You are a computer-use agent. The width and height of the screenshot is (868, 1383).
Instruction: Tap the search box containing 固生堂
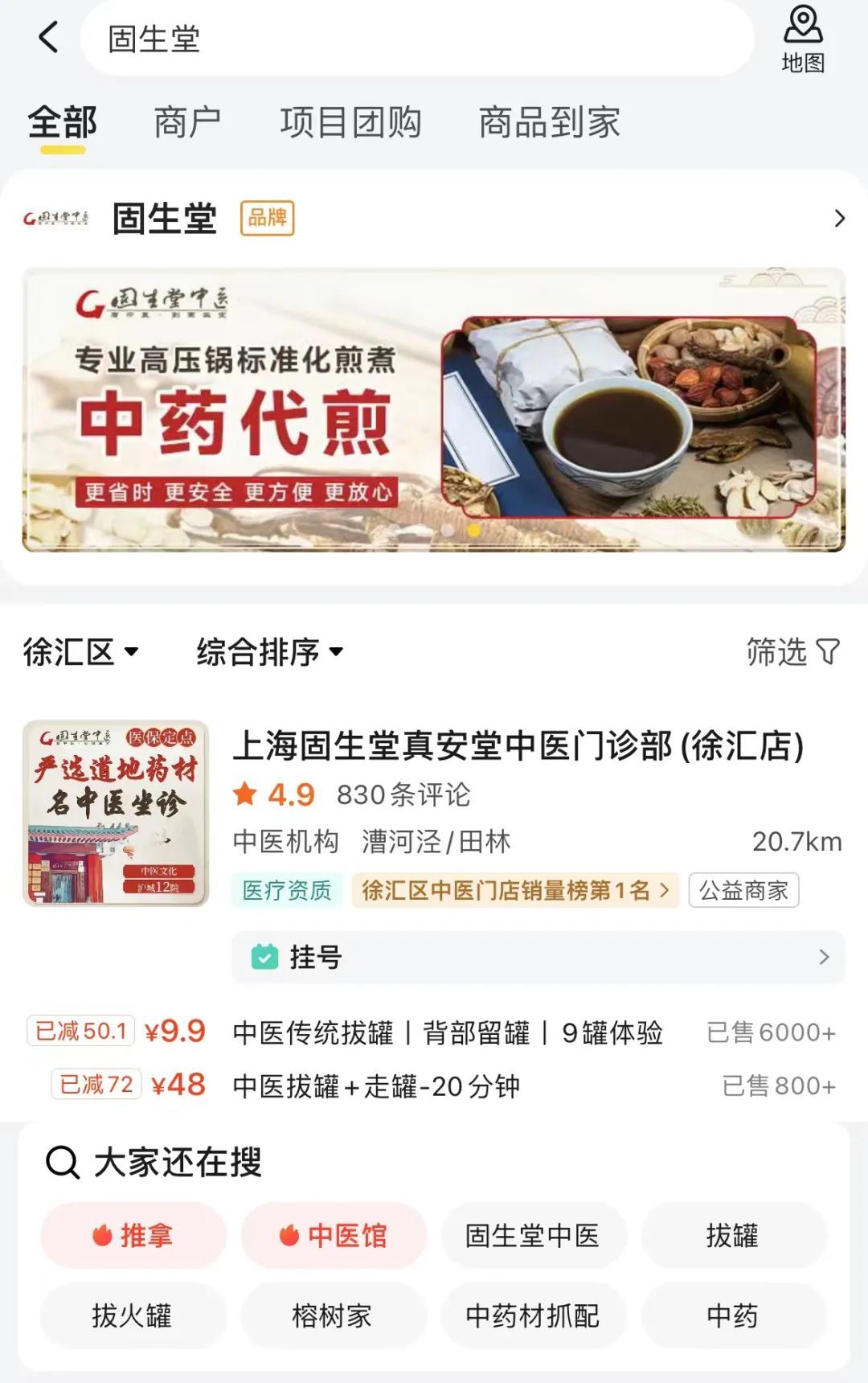(x=416, y=39)
